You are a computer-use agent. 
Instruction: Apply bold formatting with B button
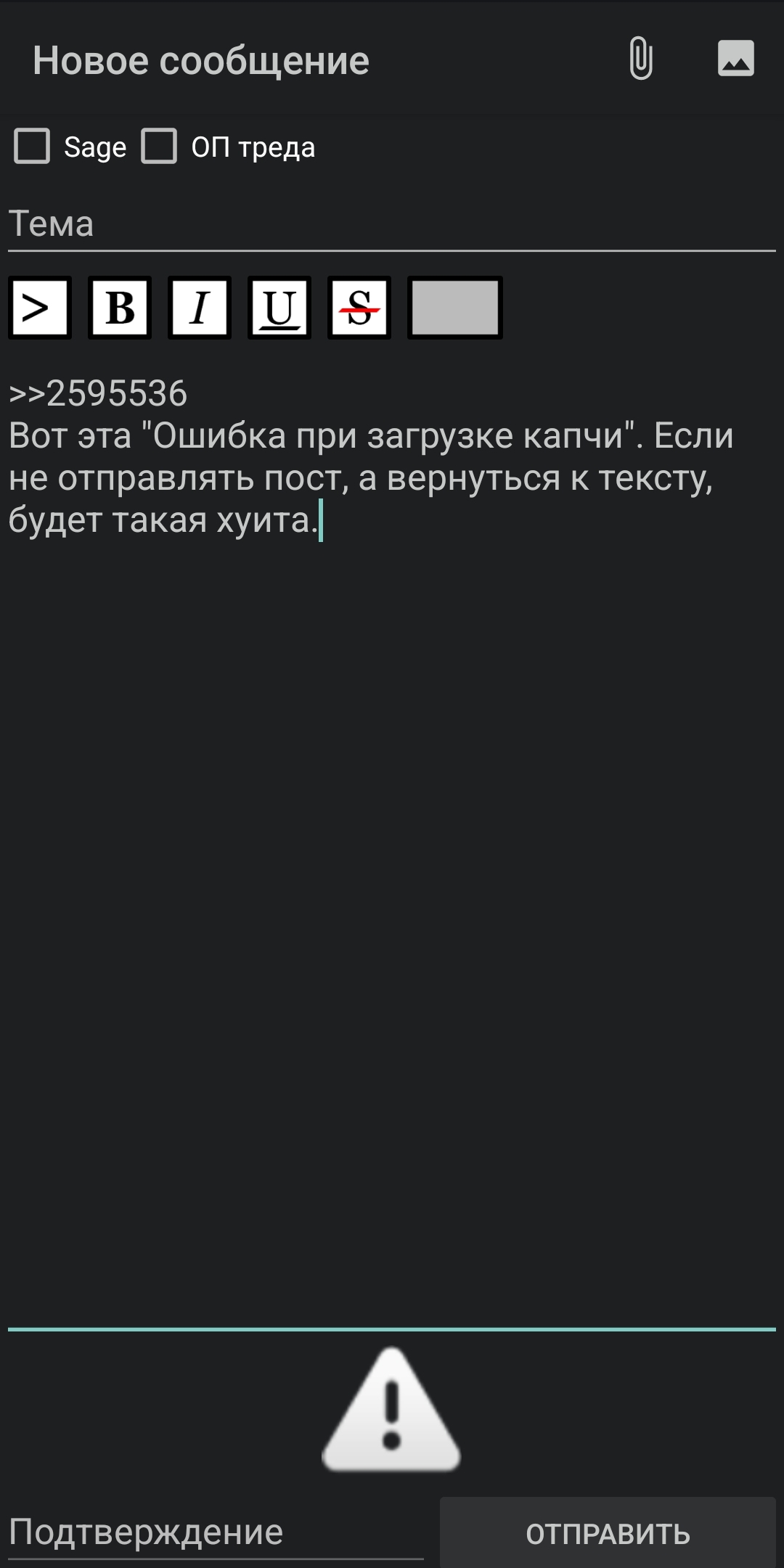click(x=120, y=308)
